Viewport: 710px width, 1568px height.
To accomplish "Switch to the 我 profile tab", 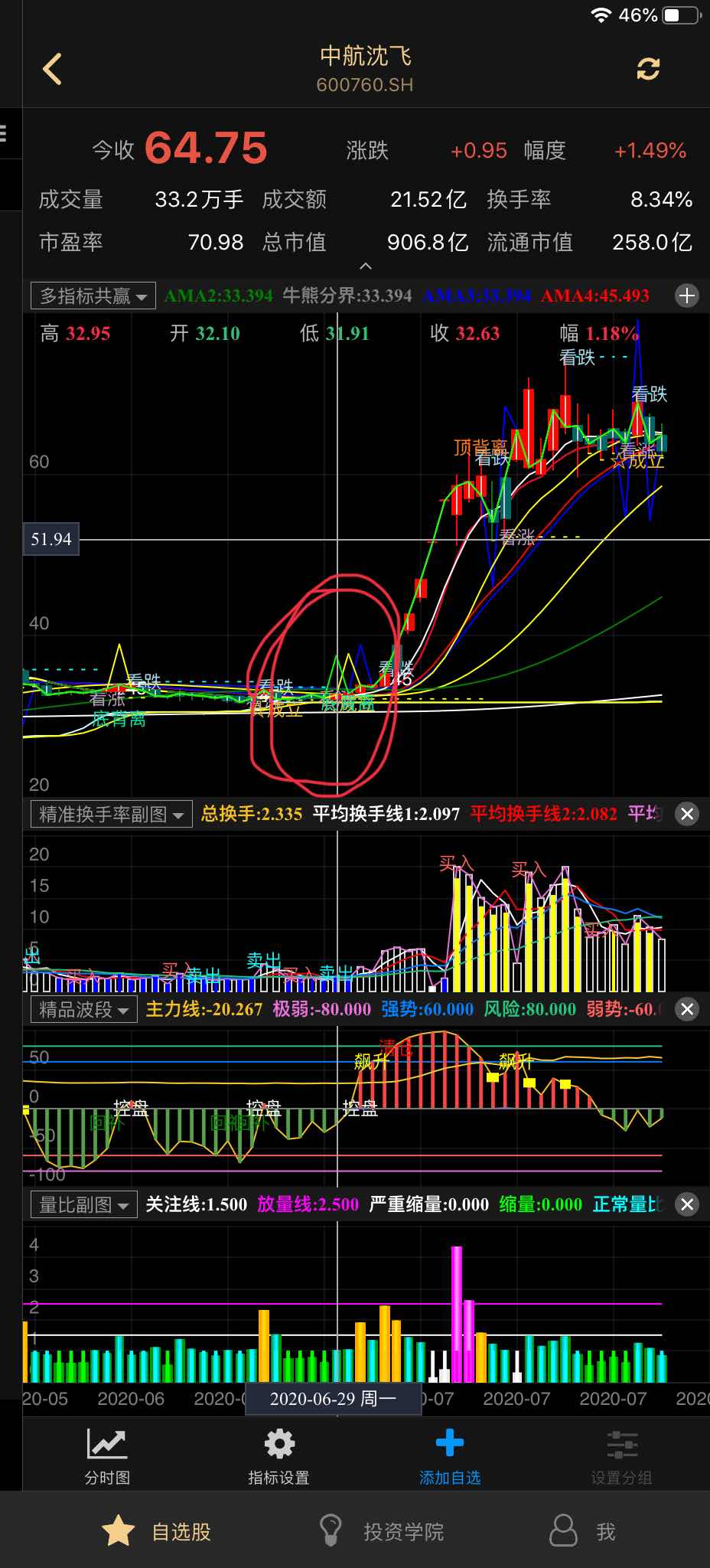I will coord(583,1531).
